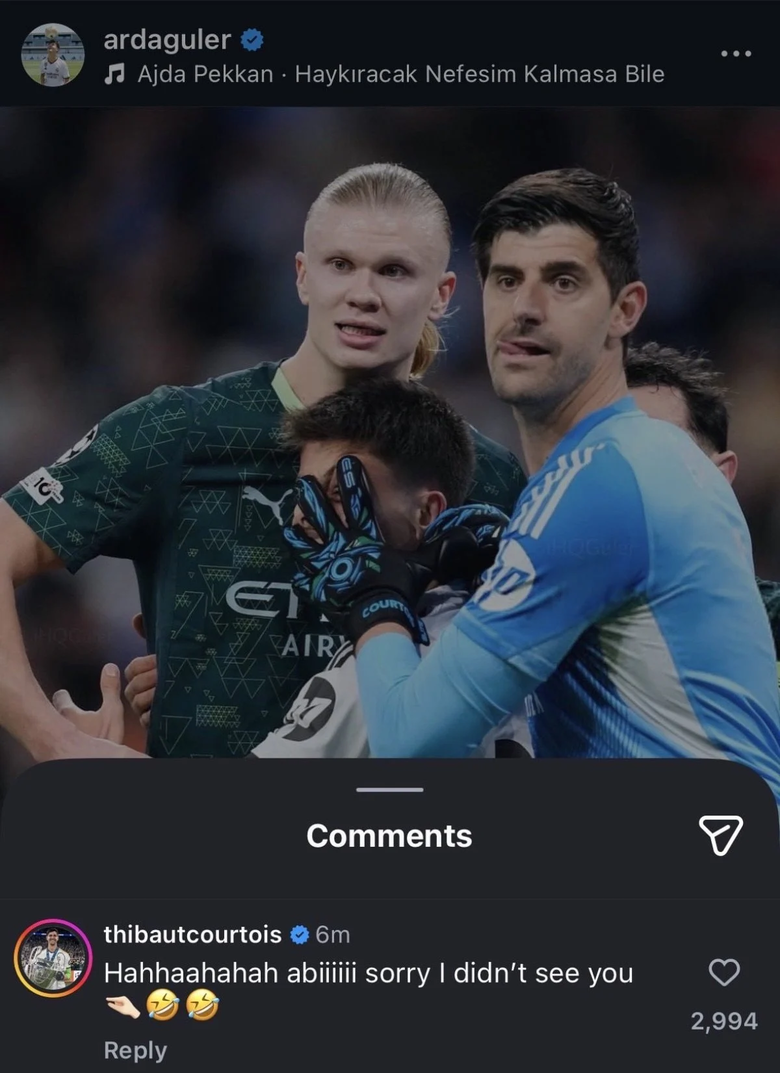Tap the comments sheet drag handle
The height and width of the screenshot is (1073, 780).
click(x=389, y=789)
